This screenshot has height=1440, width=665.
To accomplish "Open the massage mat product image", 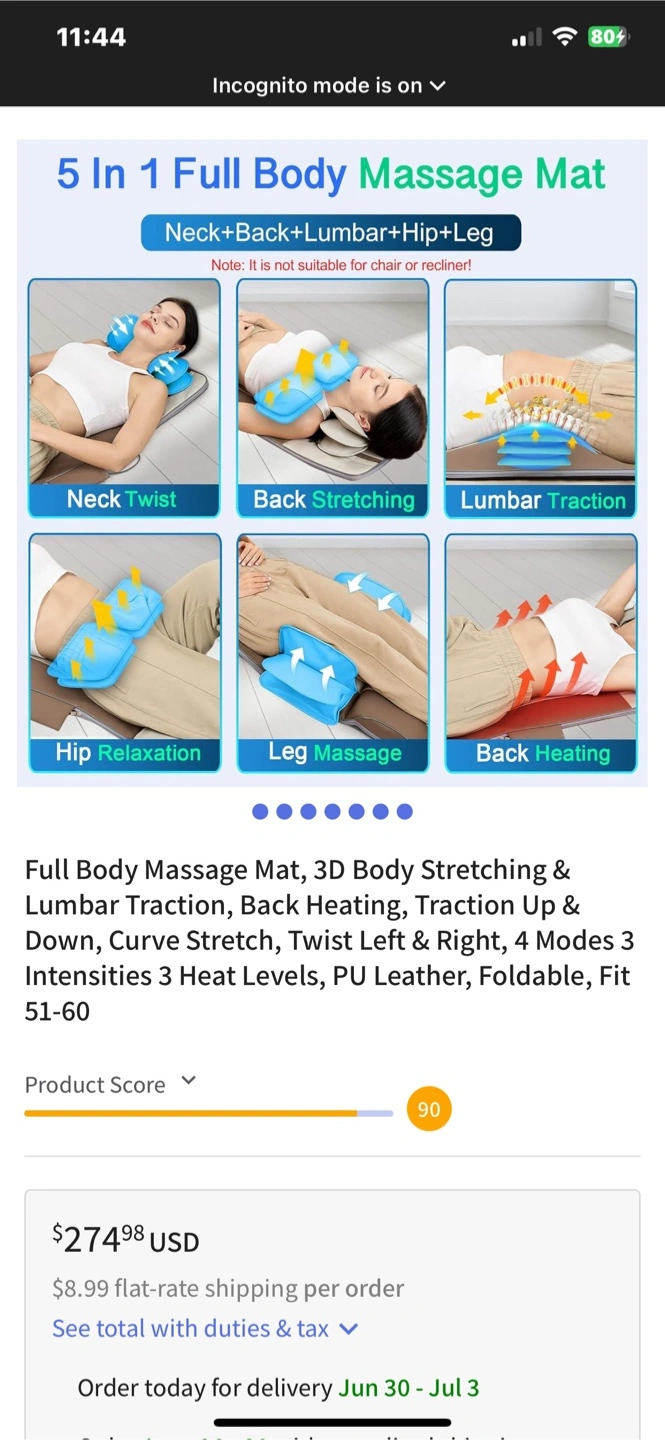I will point(332,463).
